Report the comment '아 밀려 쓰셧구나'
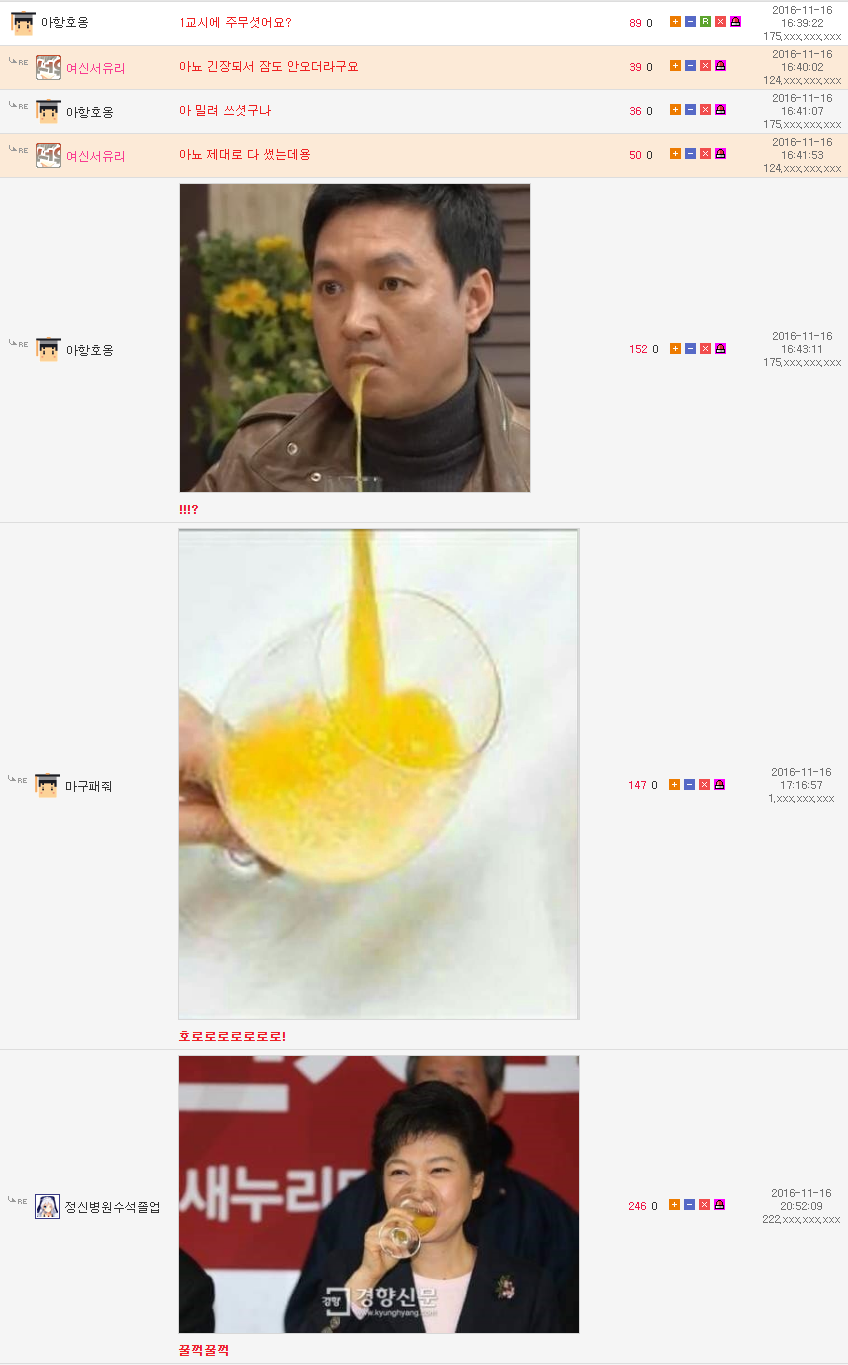The height and width of the screenshot is (1365, 848). pyautogui.click(x=720, y=110)
